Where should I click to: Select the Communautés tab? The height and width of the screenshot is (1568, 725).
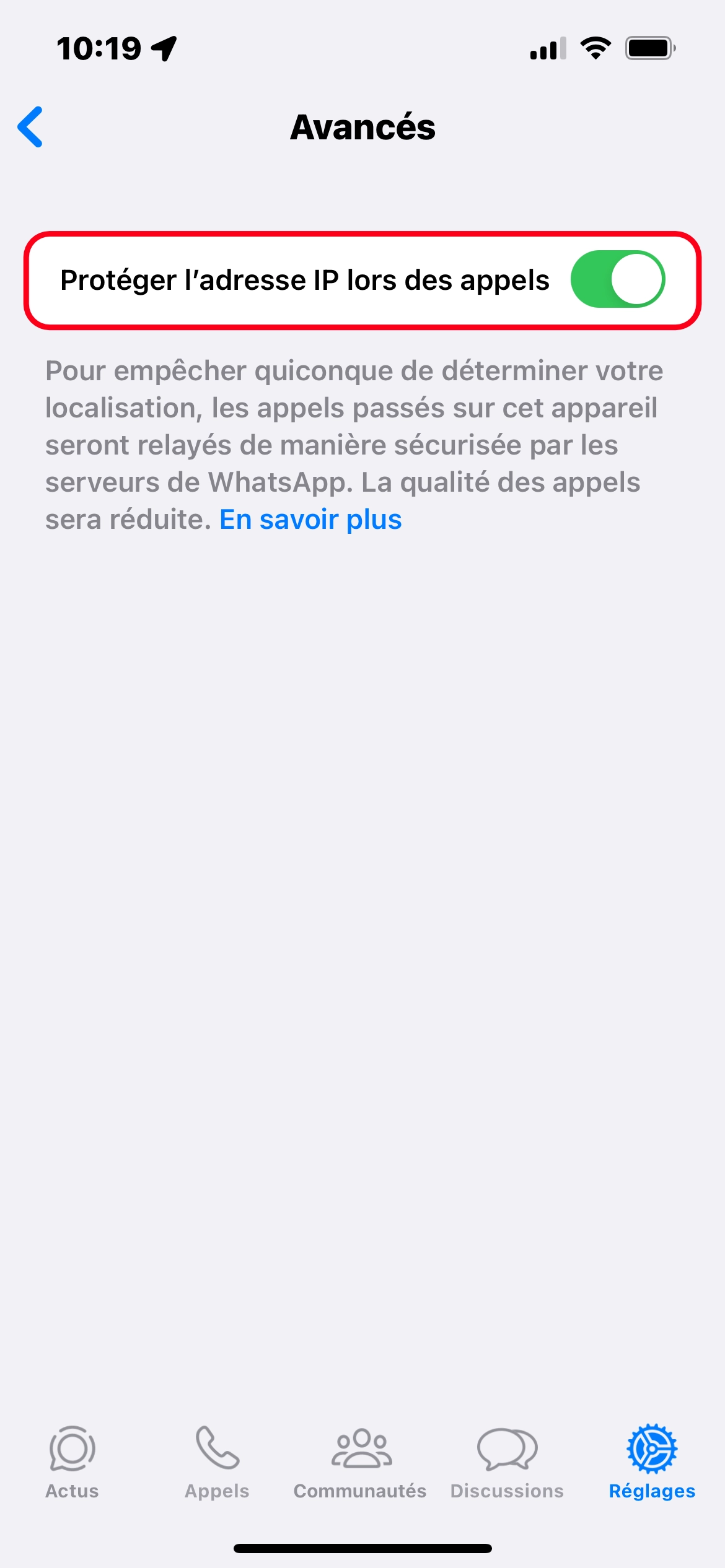(x=360, y=1461)
